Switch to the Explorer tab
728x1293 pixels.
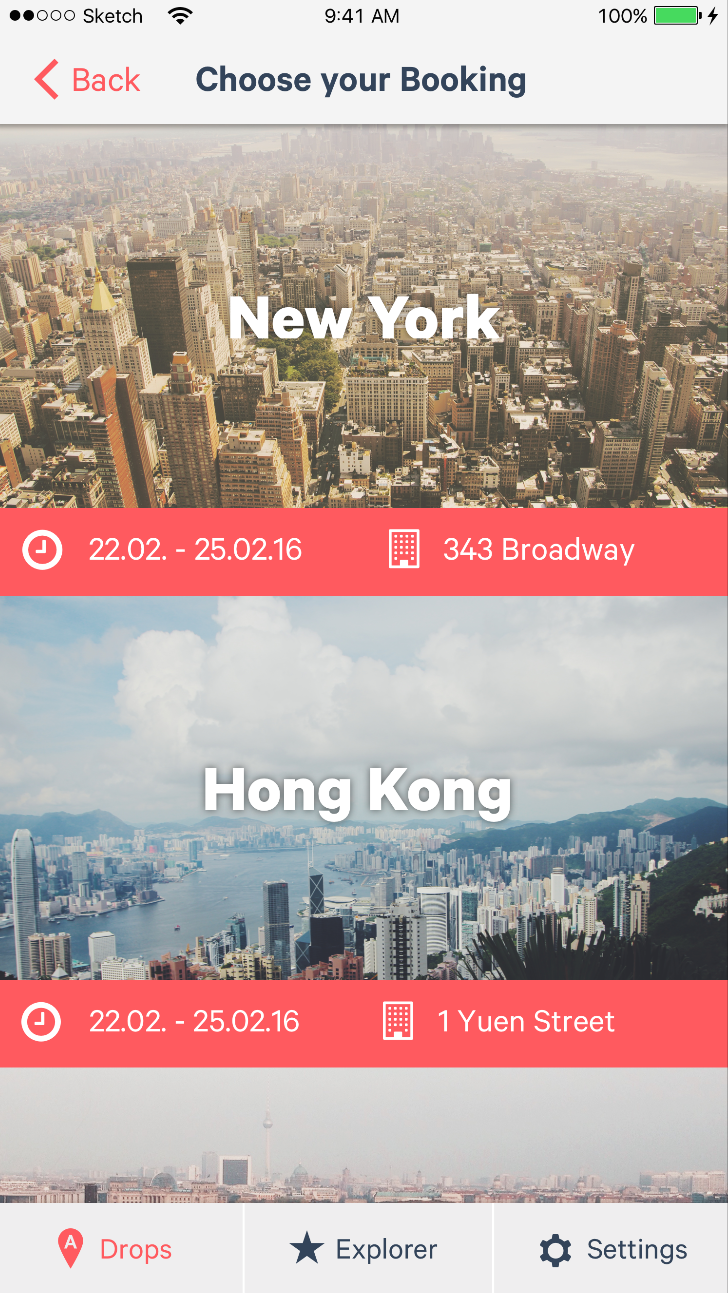coord(364,1249)
